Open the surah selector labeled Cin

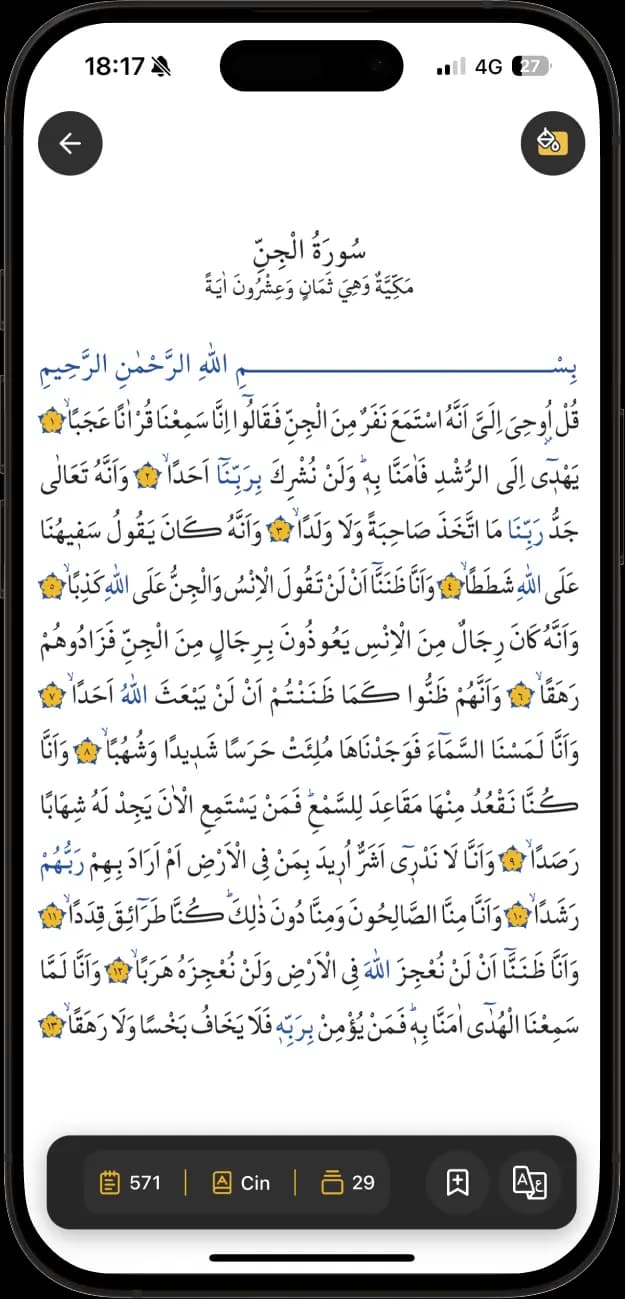(x=241, y=1183)
